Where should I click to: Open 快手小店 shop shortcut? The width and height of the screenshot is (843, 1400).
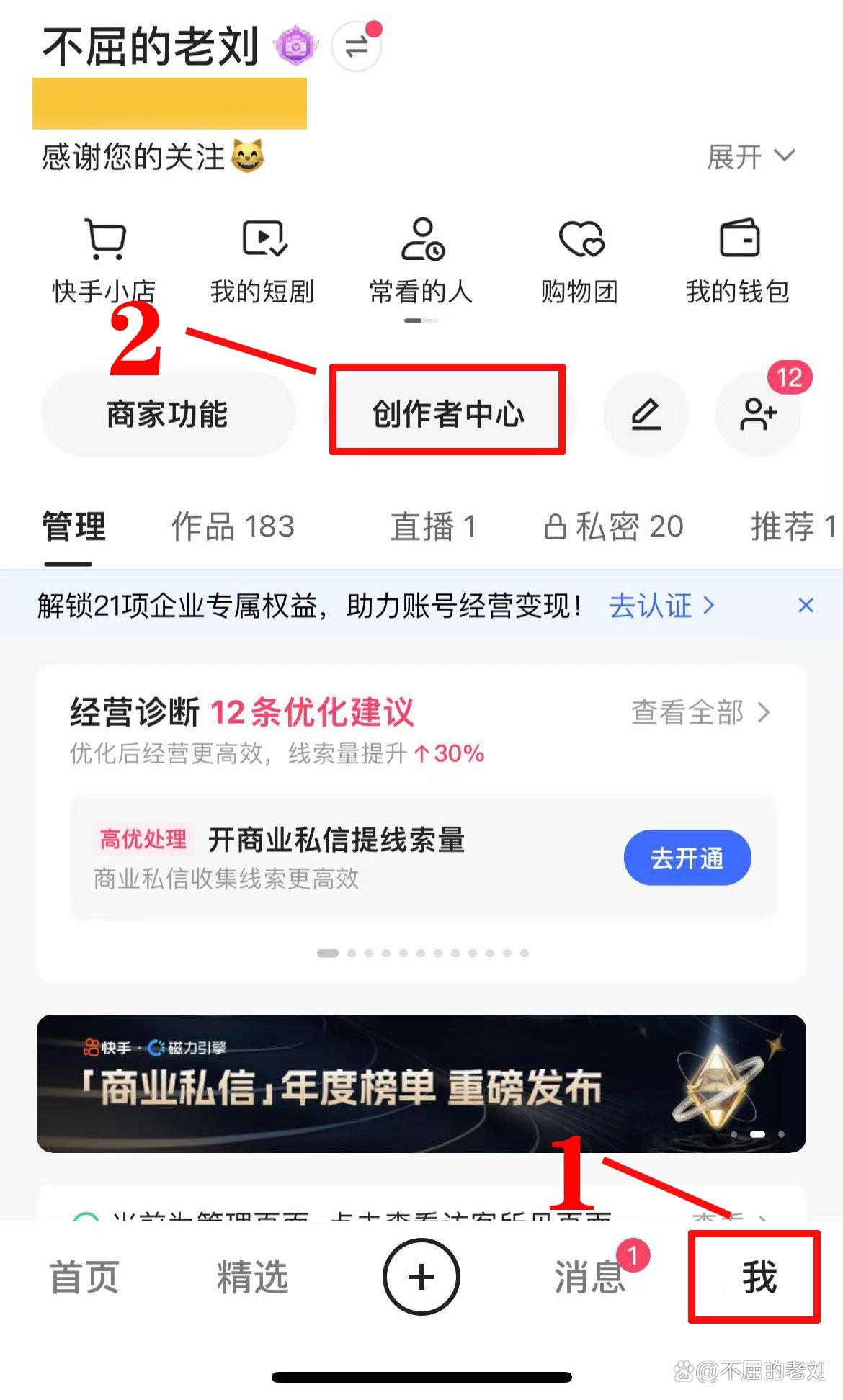pos(104,261)
